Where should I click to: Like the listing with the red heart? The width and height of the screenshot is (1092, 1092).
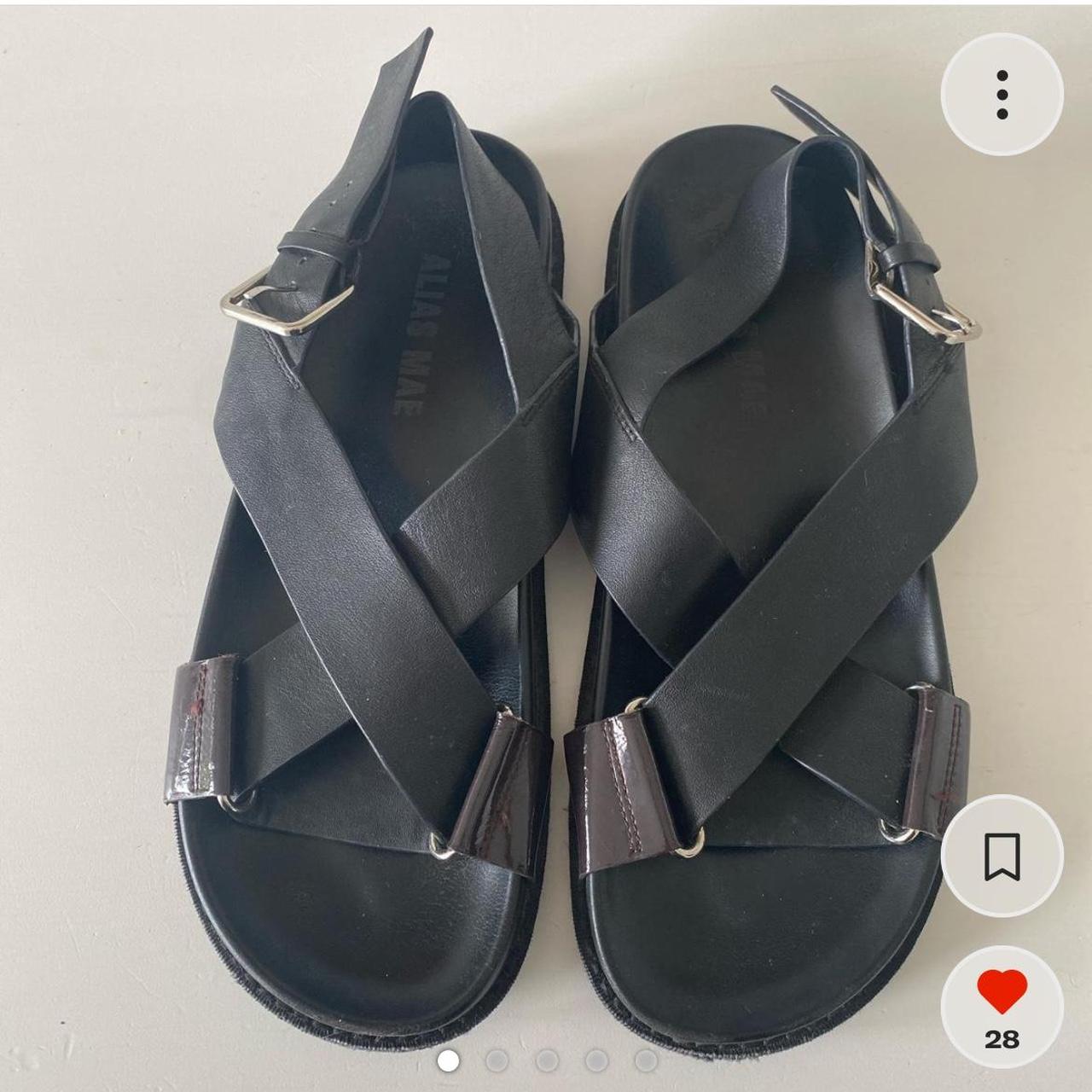1002,995
